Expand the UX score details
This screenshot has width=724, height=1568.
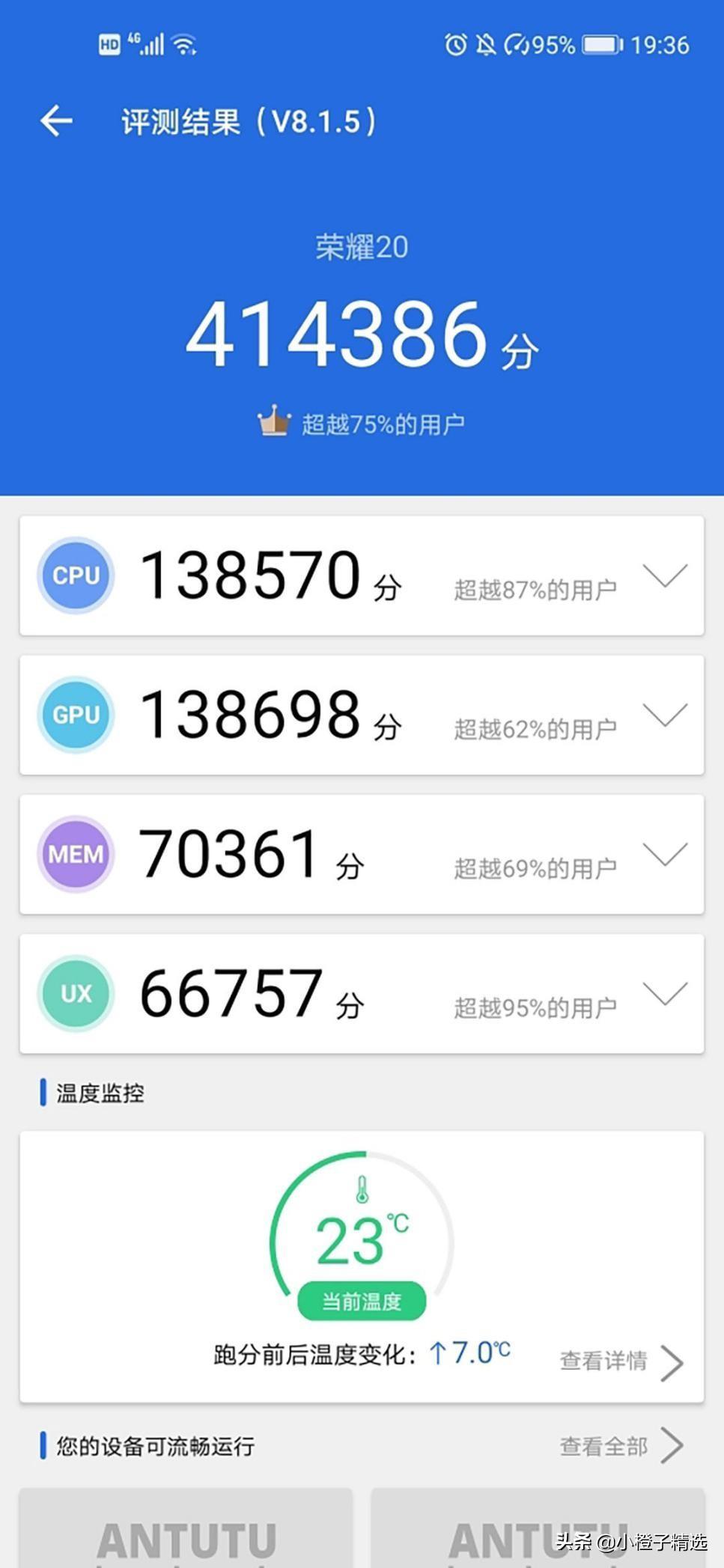click(664, 993)
